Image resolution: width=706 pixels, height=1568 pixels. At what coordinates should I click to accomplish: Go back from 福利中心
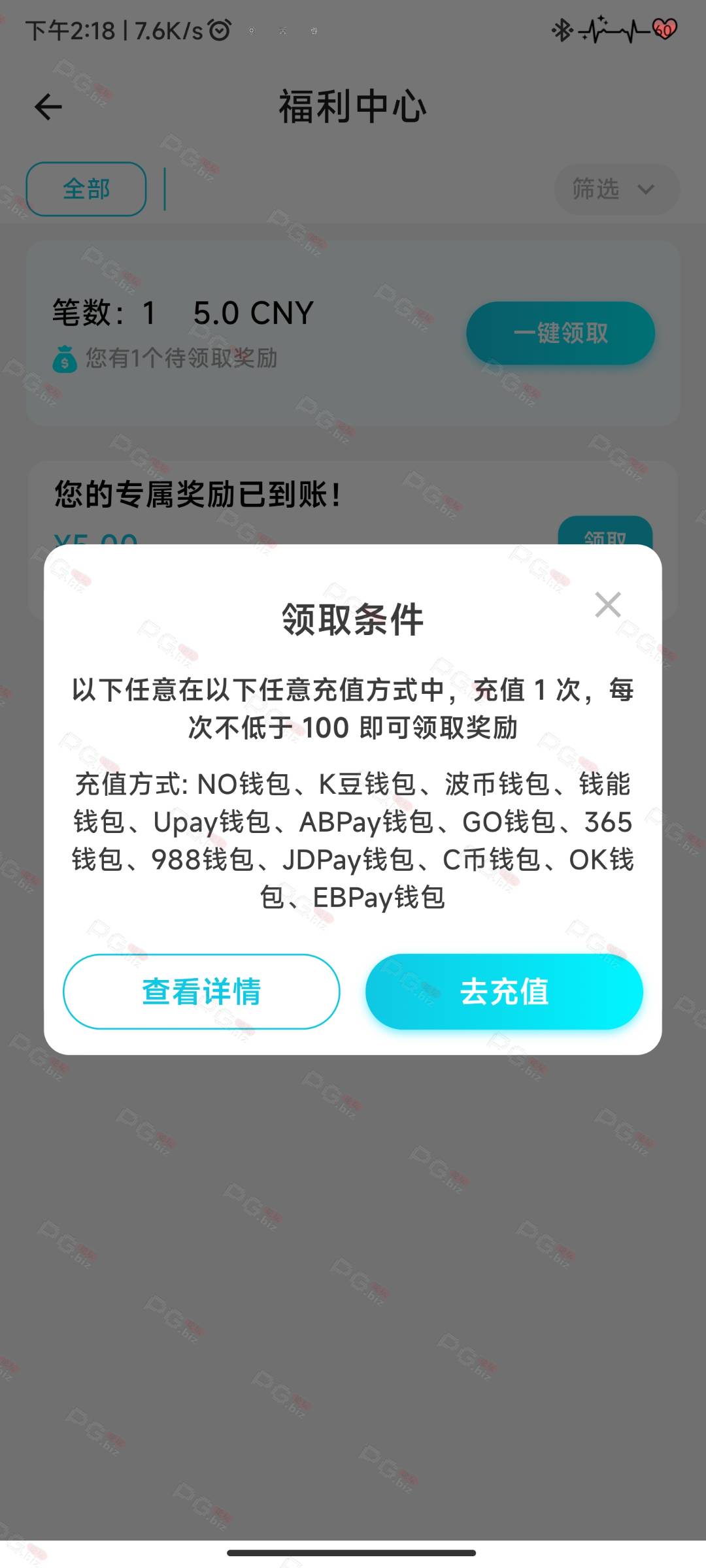tap(48, 107)
